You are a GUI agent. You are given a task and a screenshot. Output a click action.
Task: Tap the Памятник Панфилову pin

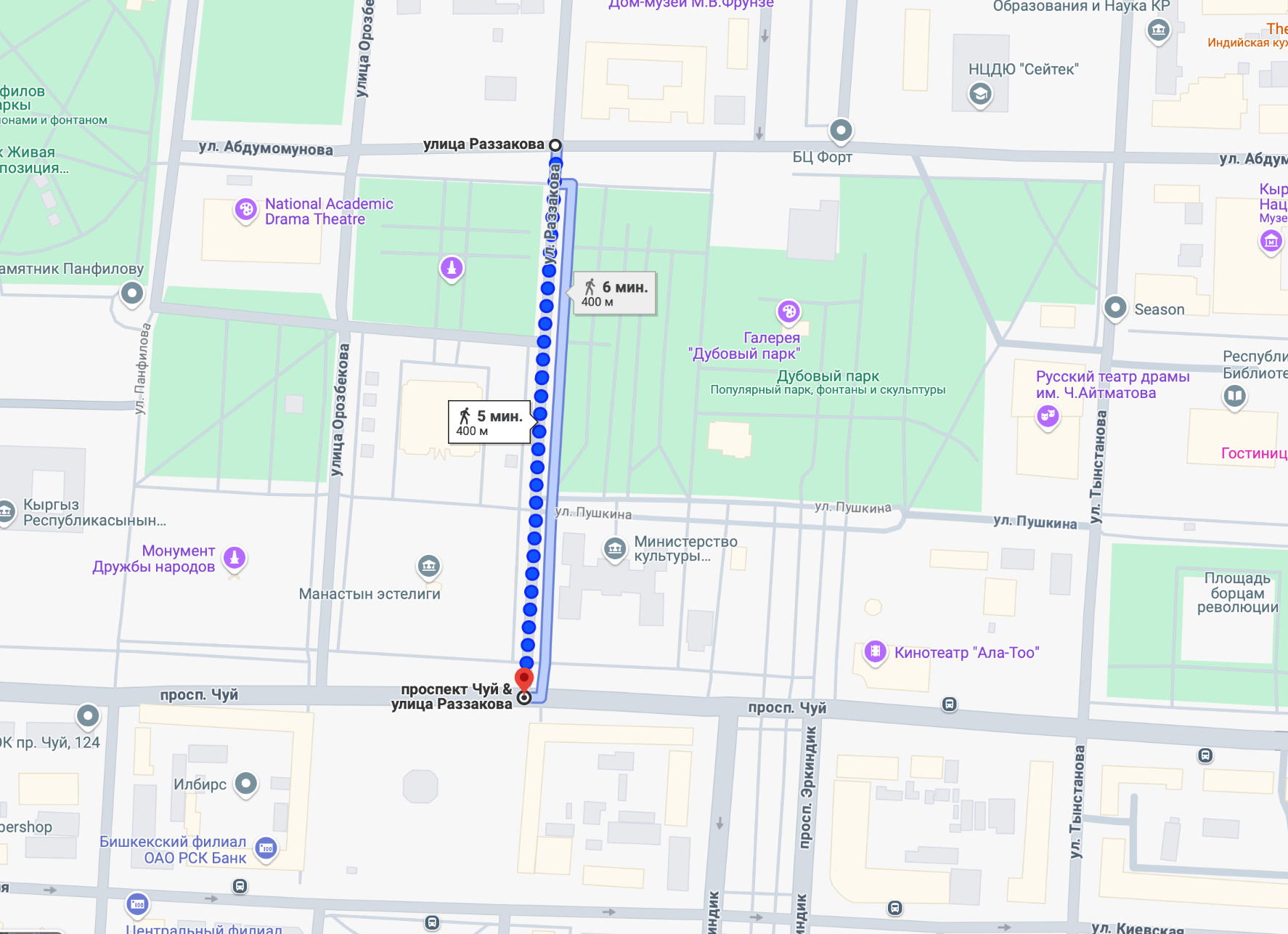[131, 293]
